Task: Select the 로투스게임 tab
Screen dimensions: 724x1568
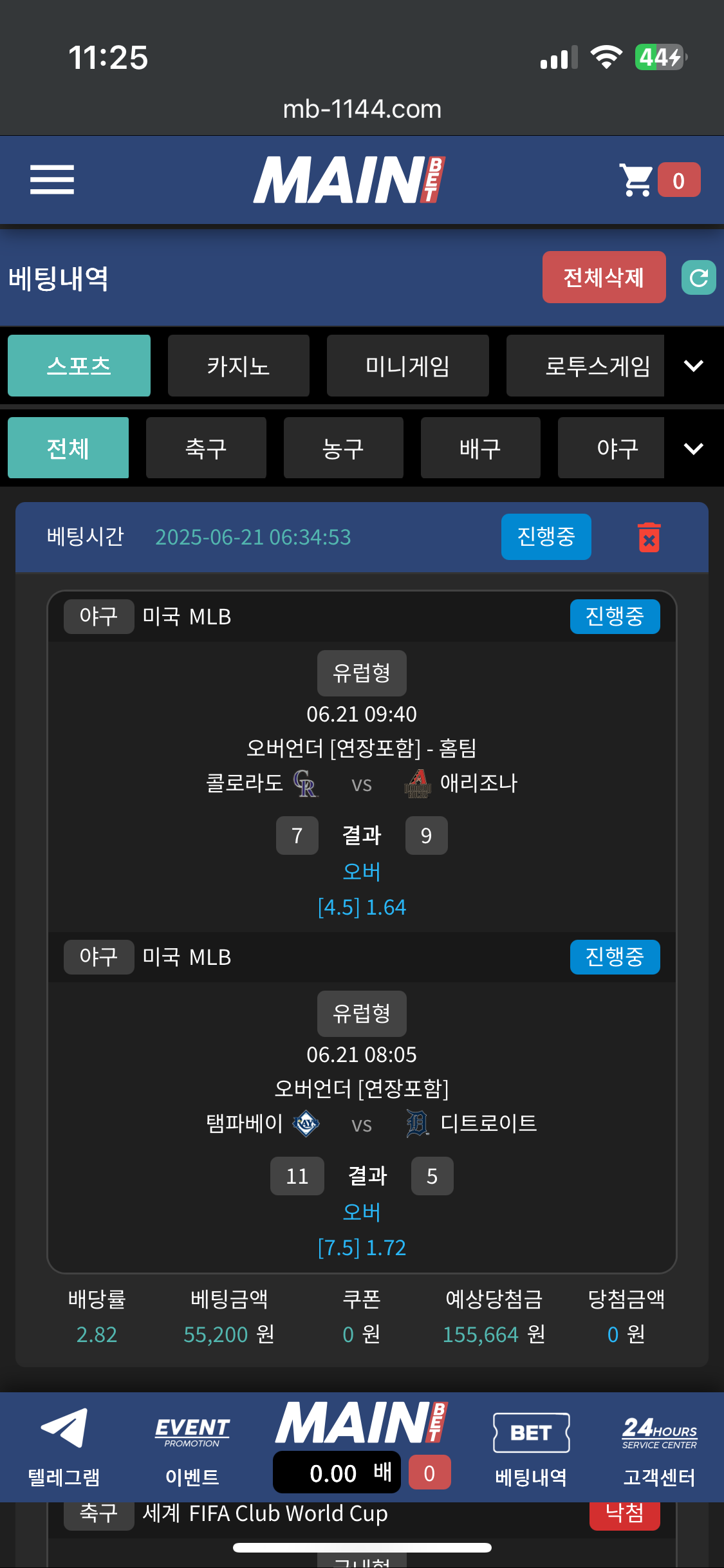Action: point(586,366)
